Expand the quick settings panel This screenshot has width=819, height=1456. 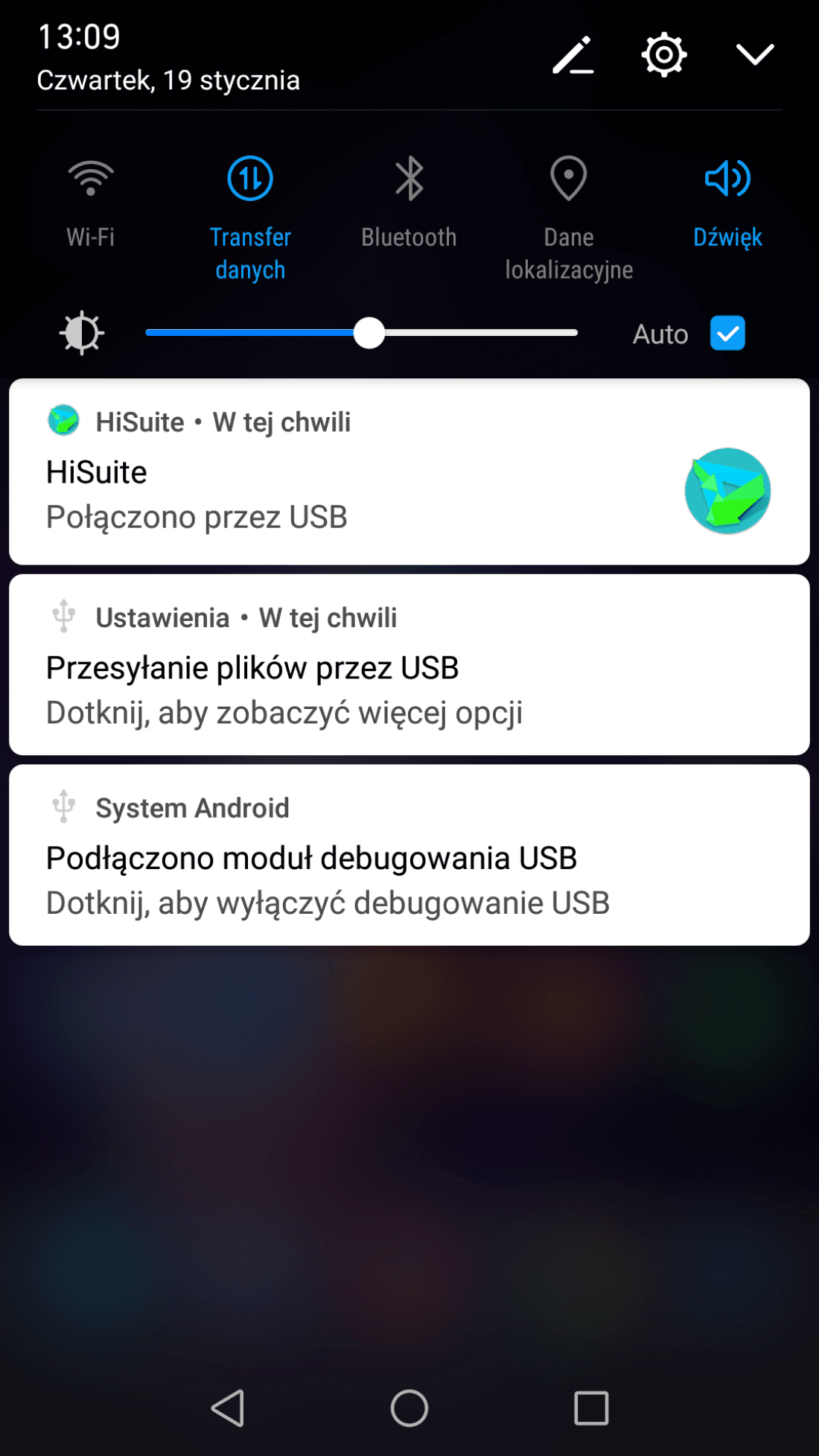coord(755,54)
